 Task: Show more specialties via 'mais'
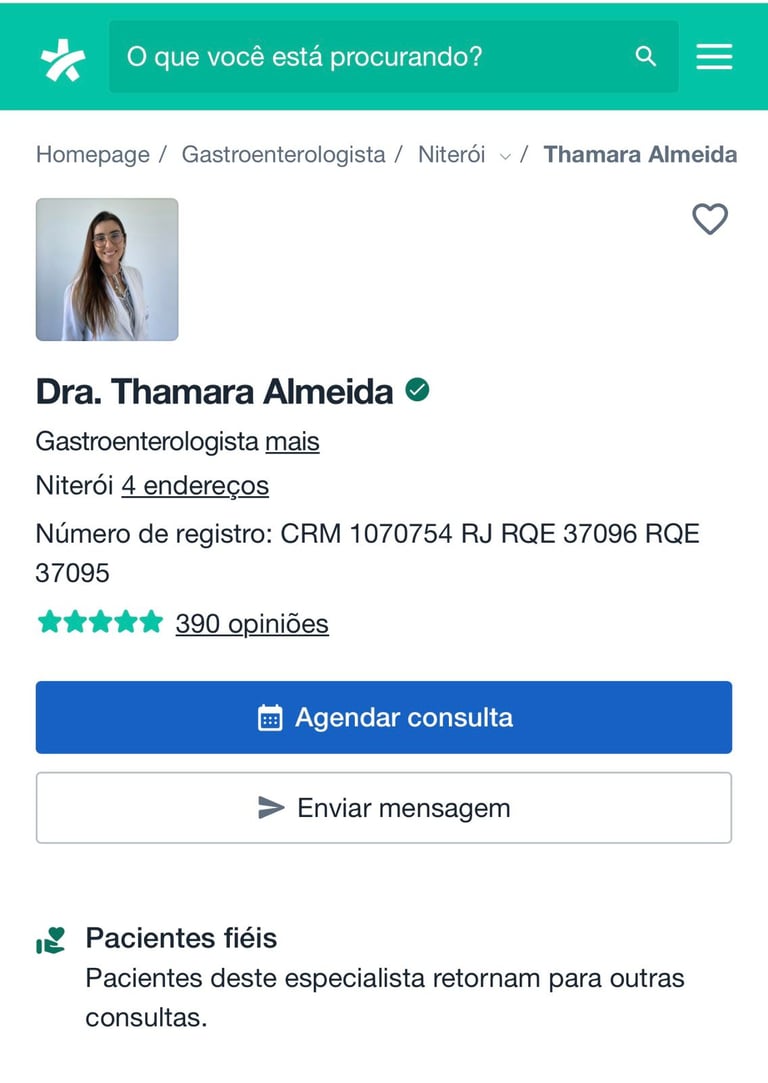(x=292, y=442)
